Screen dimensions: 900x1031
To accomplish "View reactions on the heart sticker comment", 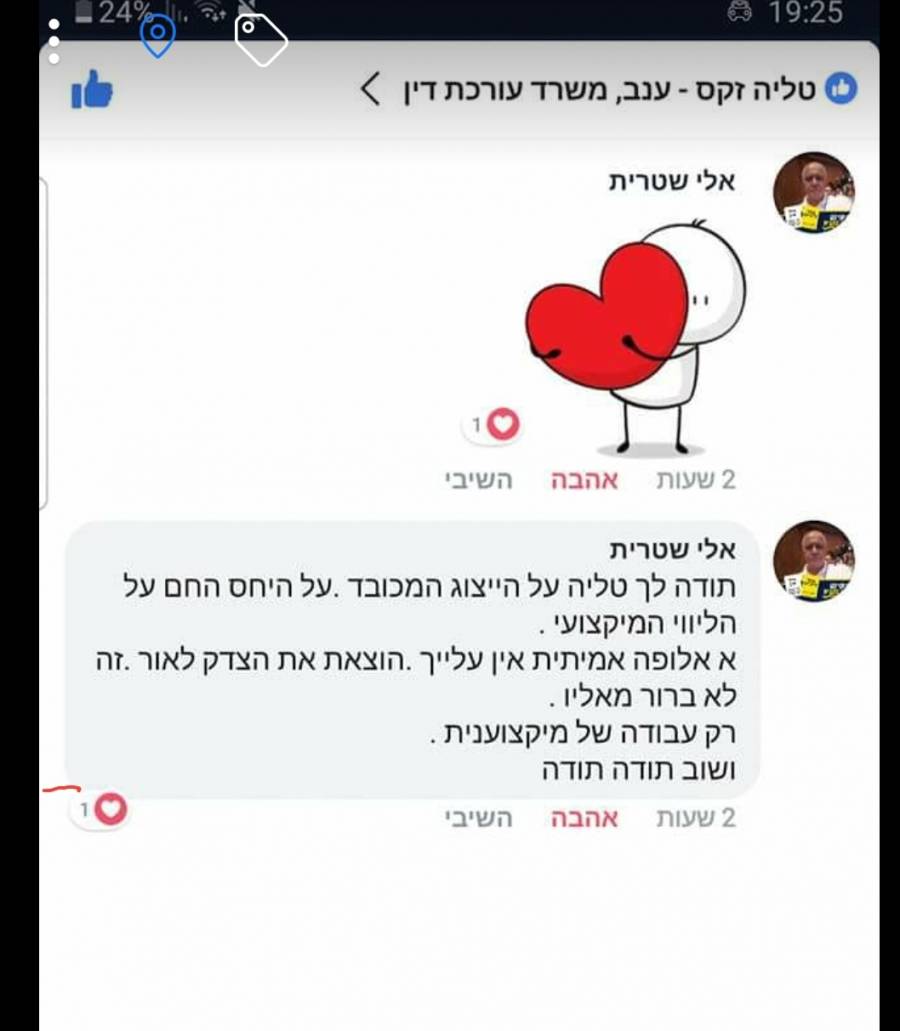I will point(493,426).
